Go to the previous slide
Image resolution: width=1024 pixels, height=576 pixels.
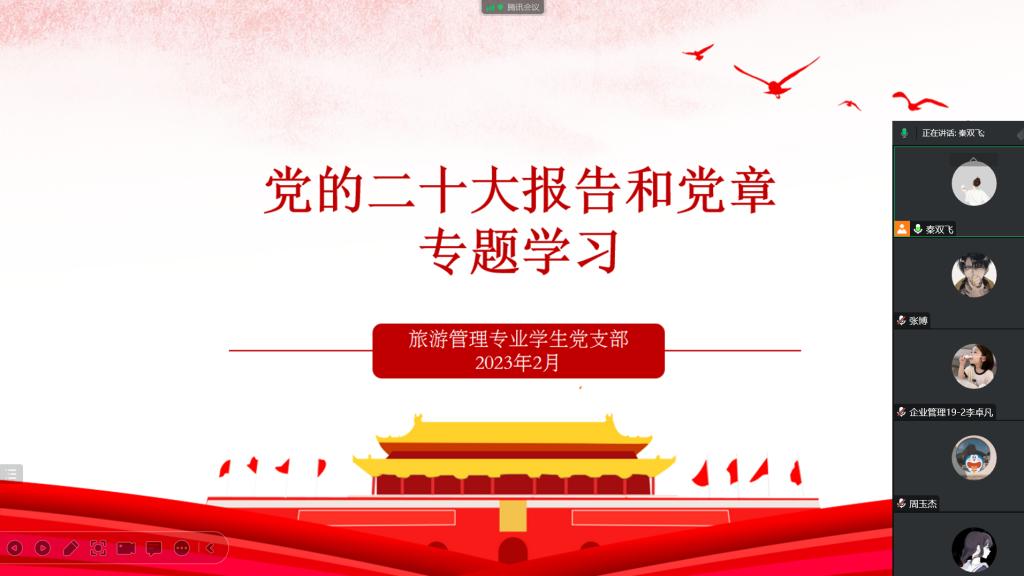(14, 548)
